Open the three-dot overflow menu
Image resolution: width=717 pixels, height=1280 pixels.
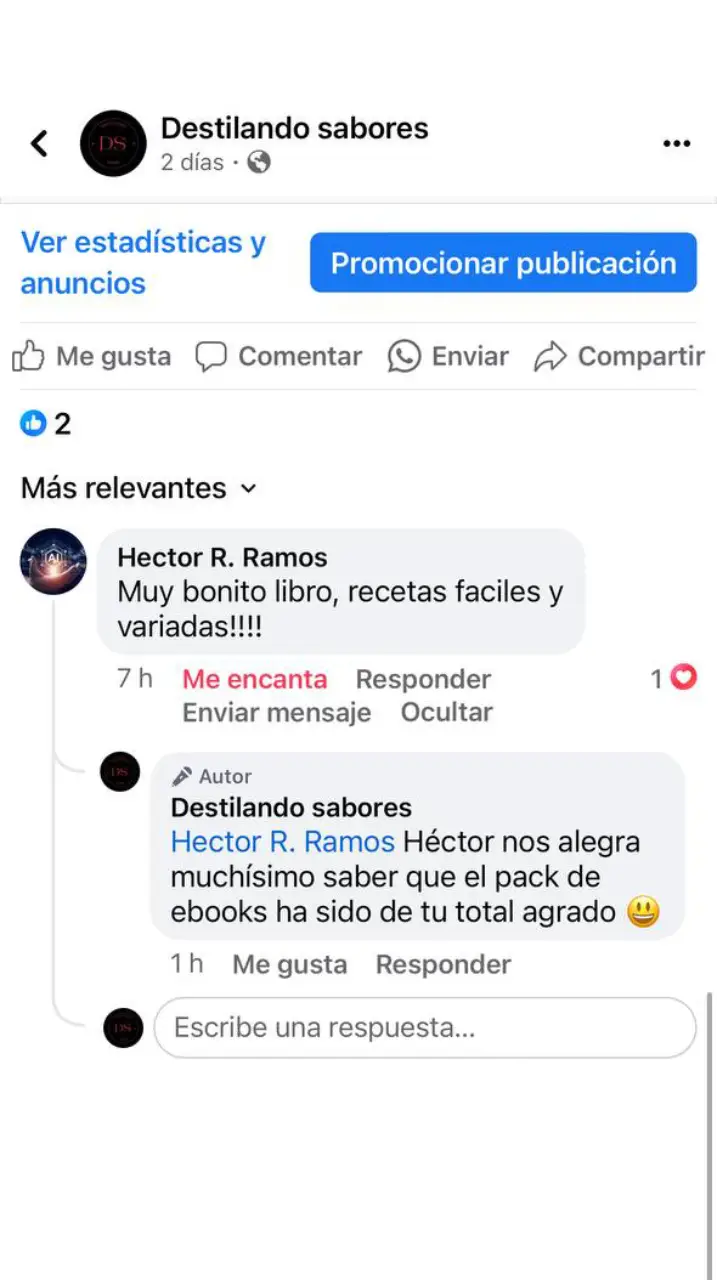[x=677, y=144]
